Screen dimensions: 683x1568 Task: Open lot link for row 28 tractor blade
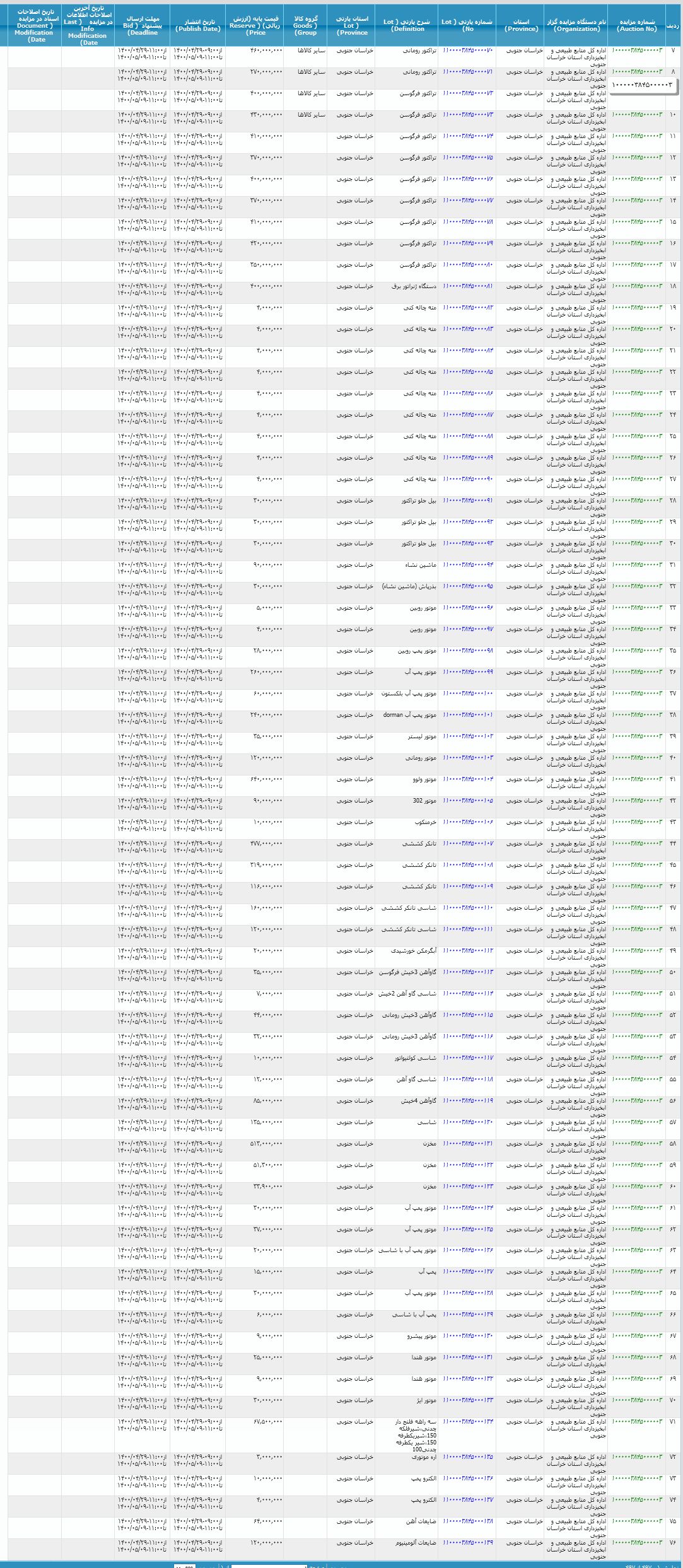(468, 501)
